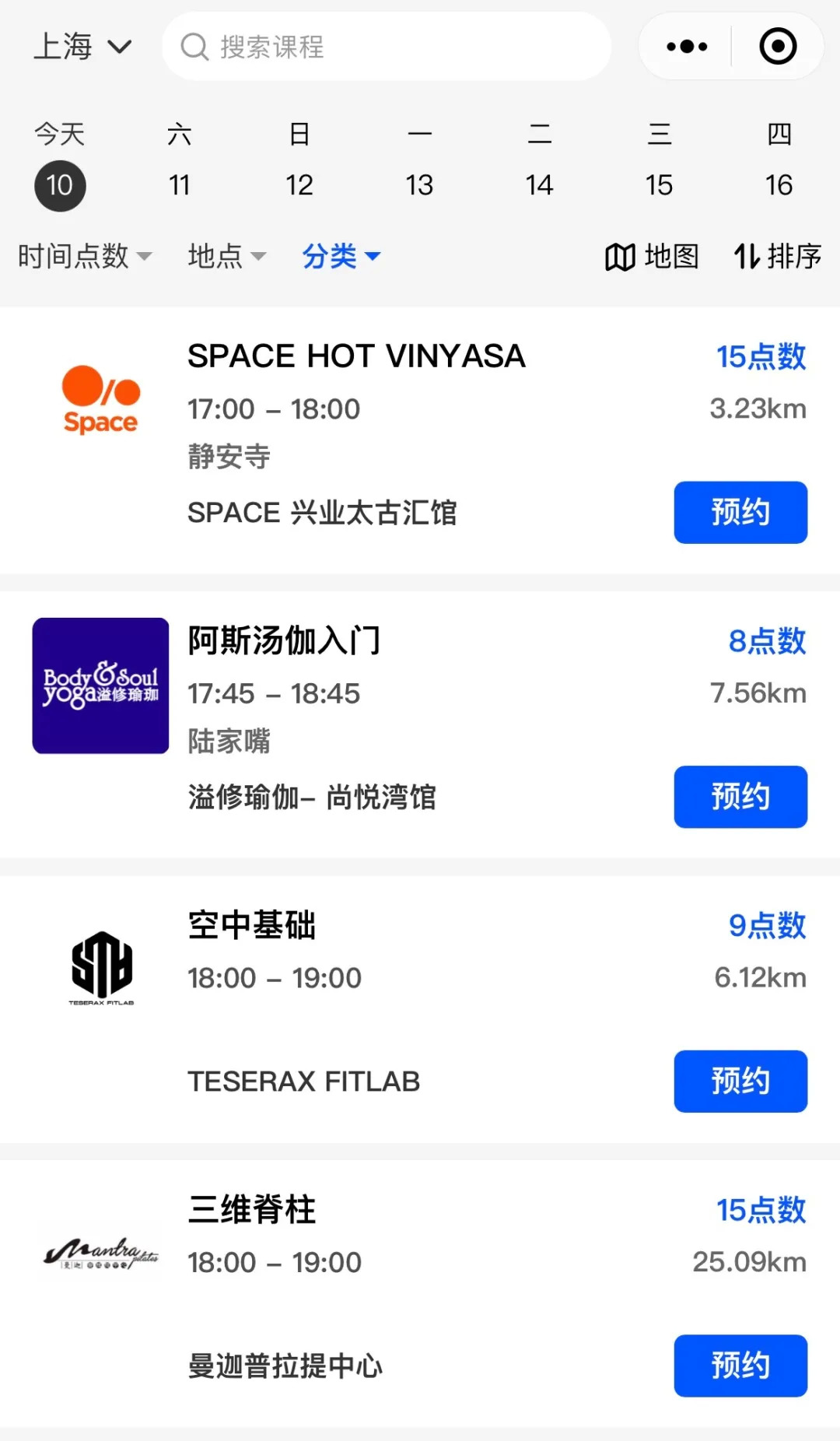Tap 预约 for 三维脊柱
Screen dimensions: 840x1441
tap(740, 1366)
